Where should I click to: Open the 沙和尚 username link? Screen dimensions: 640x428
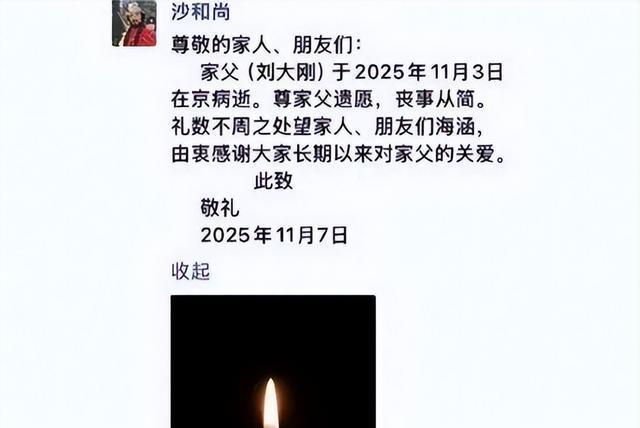pyautogui.click(x=202, y=14)
